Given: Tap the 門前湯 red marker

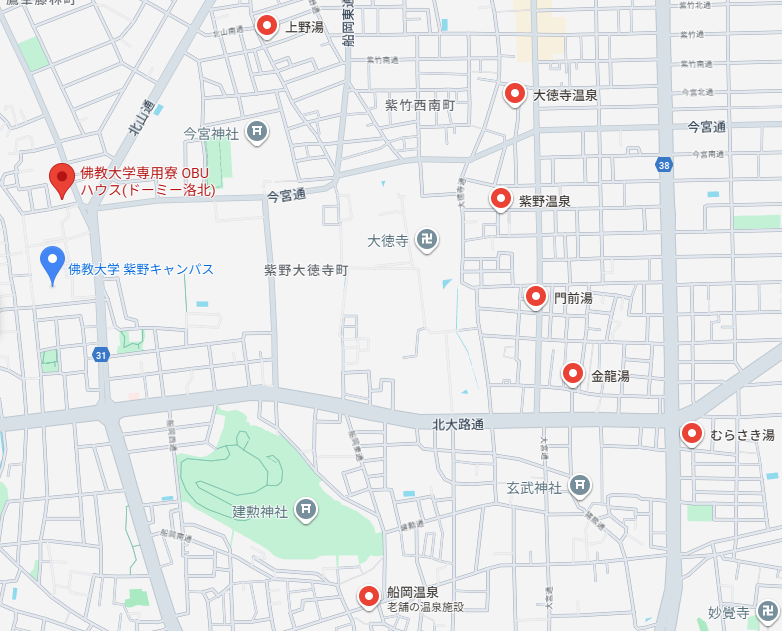Looking at the screenshot, I should point(536,296).
